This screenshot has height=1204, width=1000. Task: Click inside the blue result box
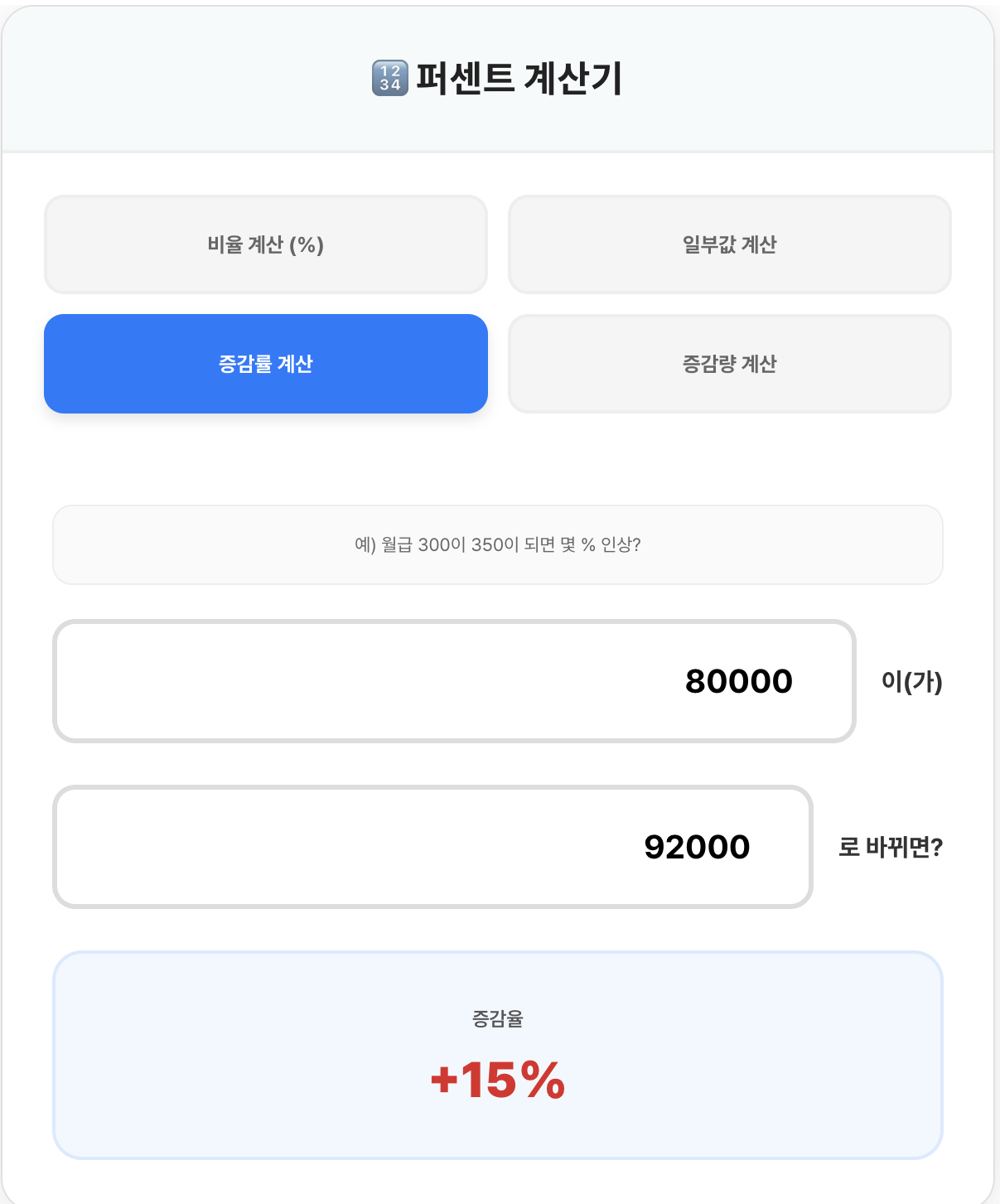click(498, 1052)
